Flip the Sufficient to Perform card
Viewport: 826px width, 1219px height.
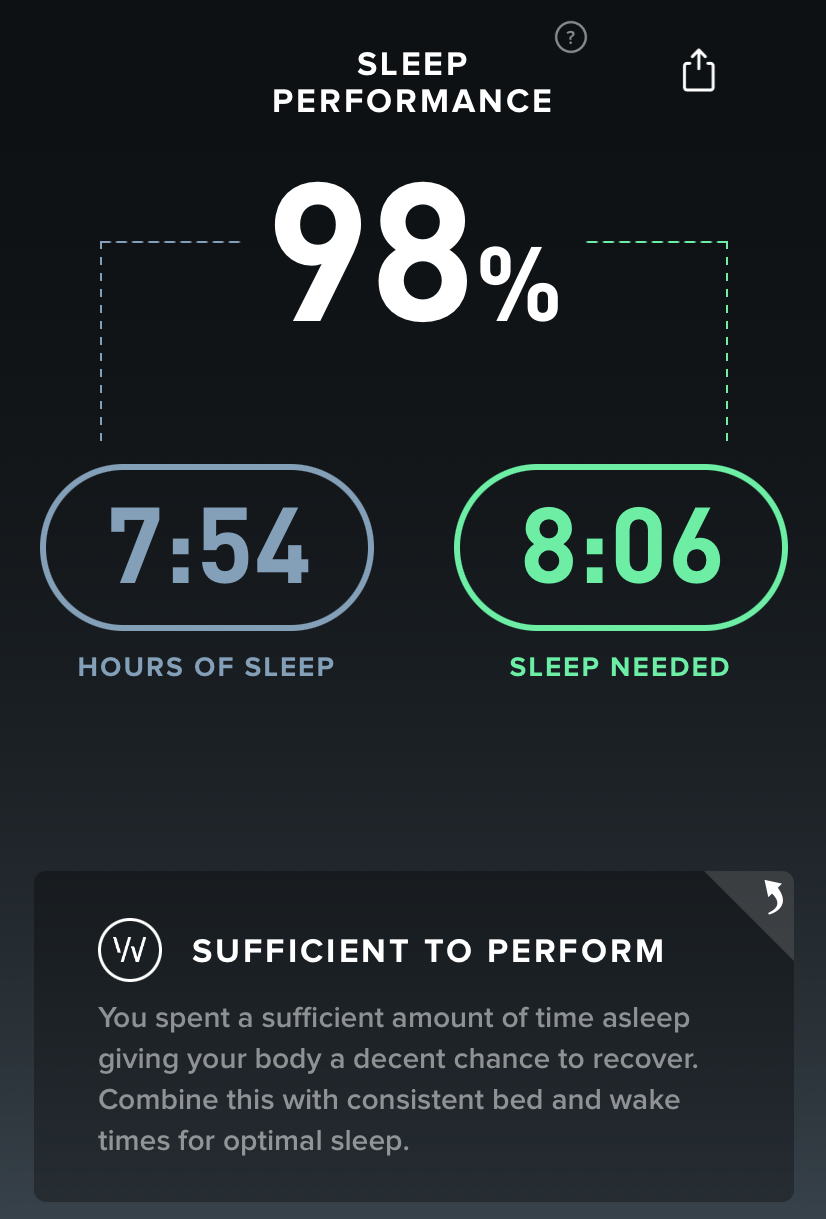pos(771,897)
